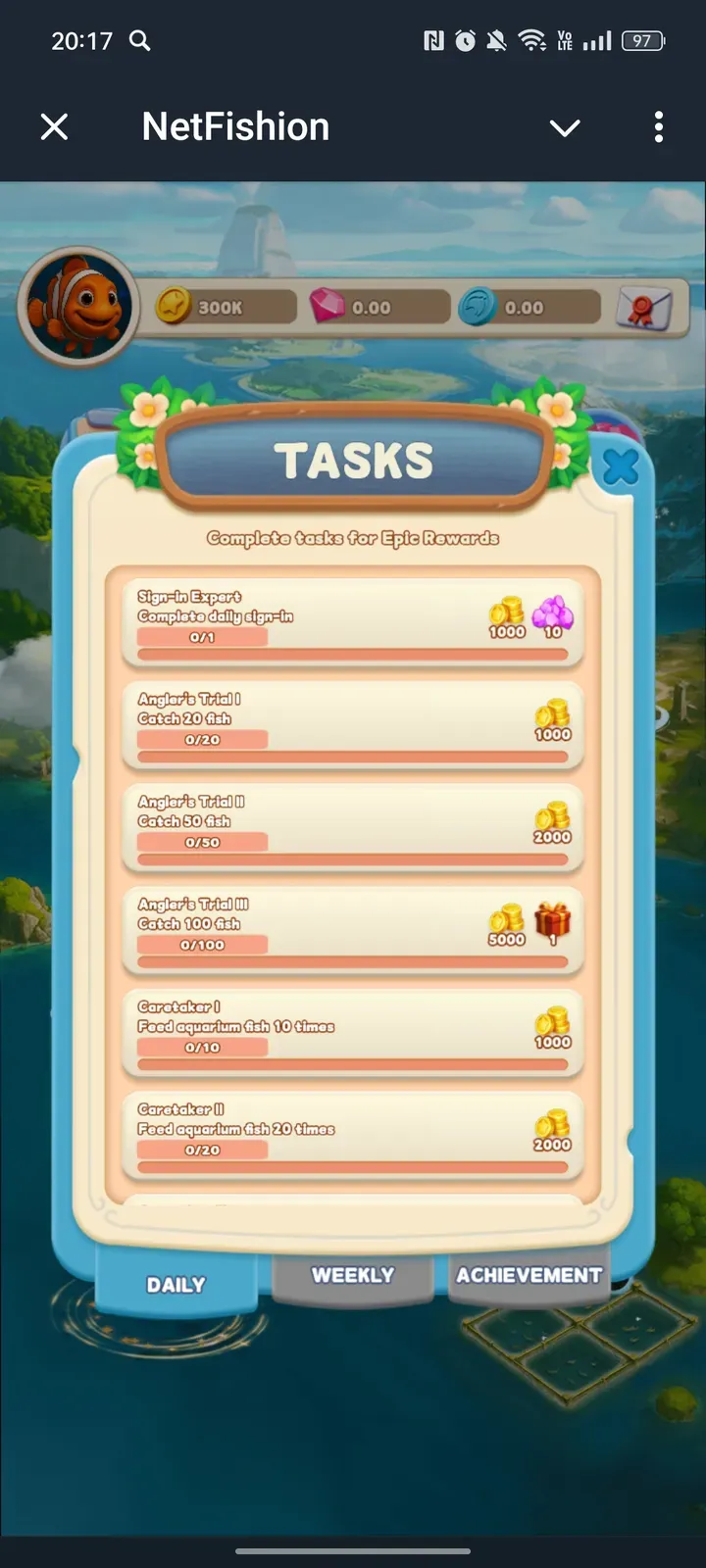
Task: Open the three-dot overflow menu
Action: 658,126
